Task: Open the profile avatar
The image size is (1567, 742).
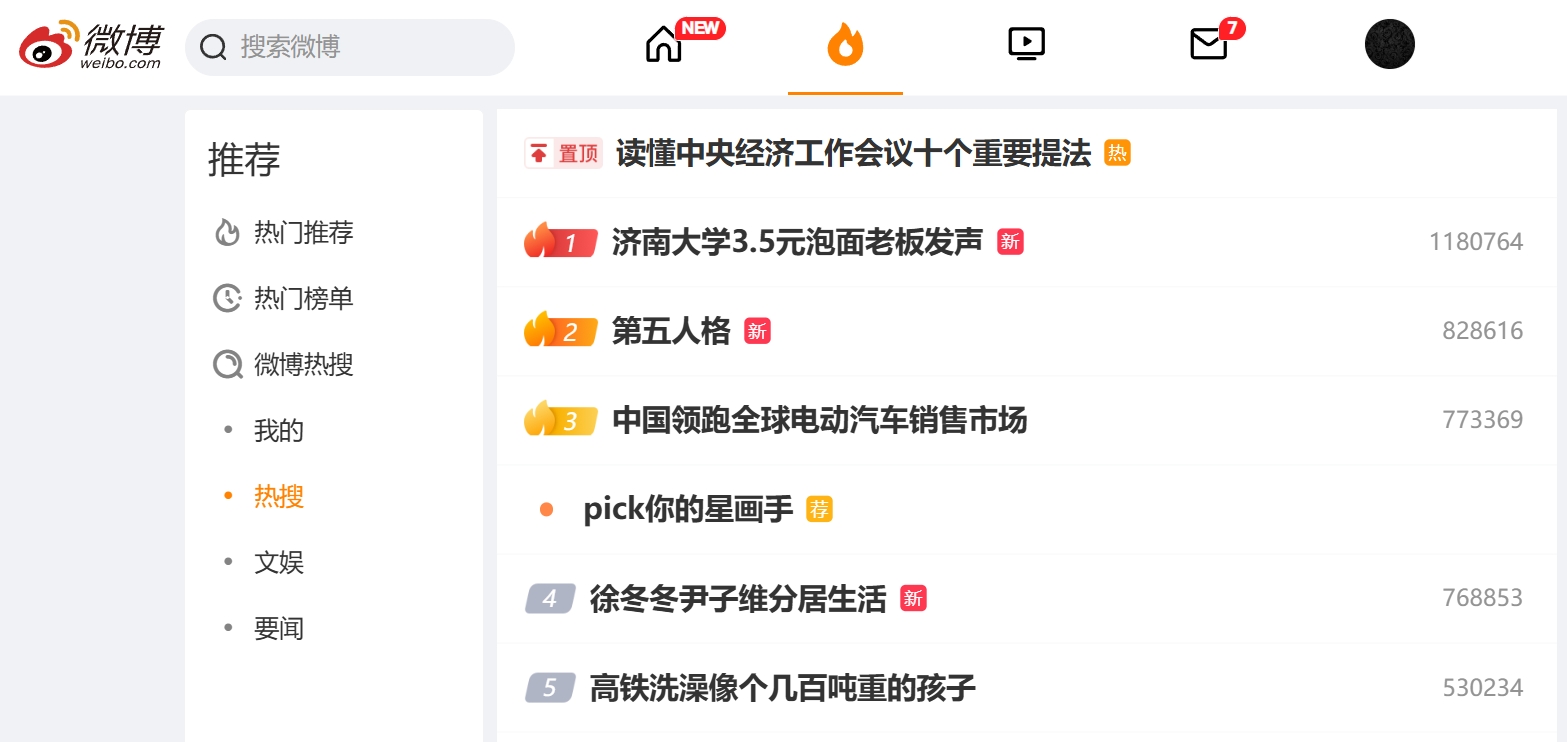Action: point(1390,44)
